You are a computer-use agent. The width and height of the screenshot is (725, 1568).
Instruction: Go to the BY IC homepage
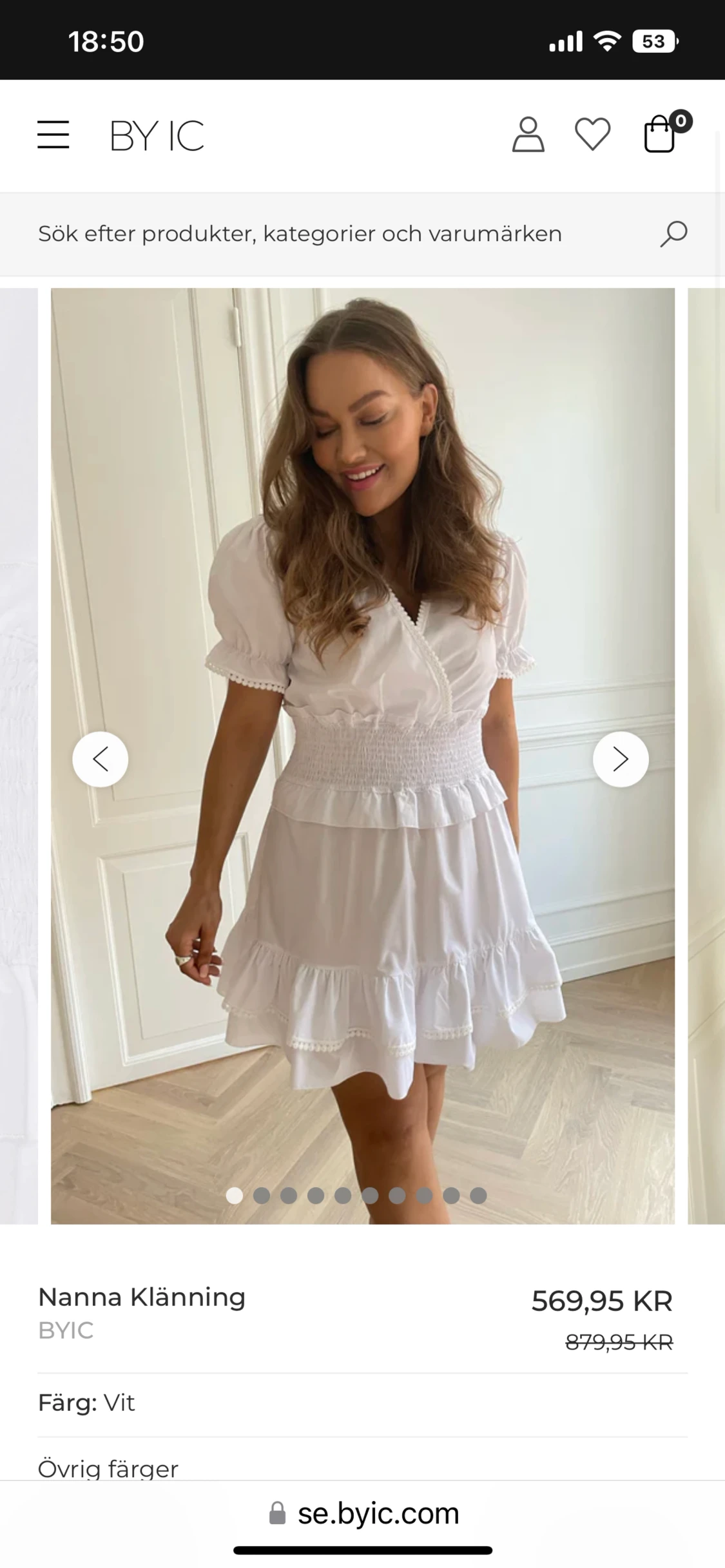coord(157,135)
